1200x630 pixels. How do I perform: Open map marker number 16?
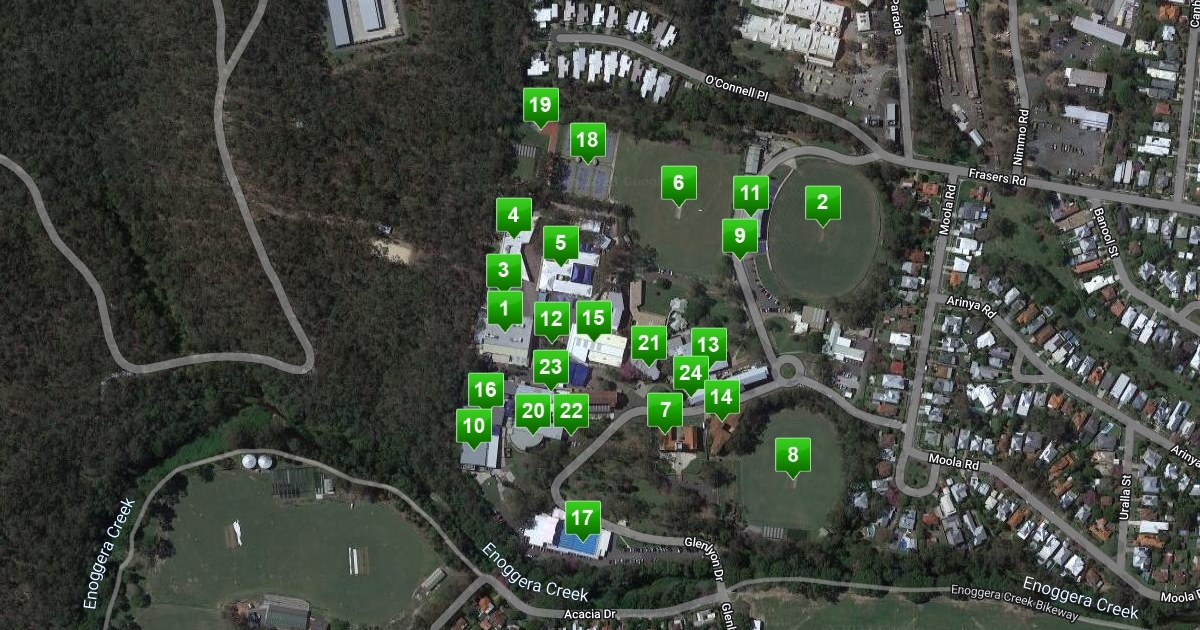(x=485, y=390)
